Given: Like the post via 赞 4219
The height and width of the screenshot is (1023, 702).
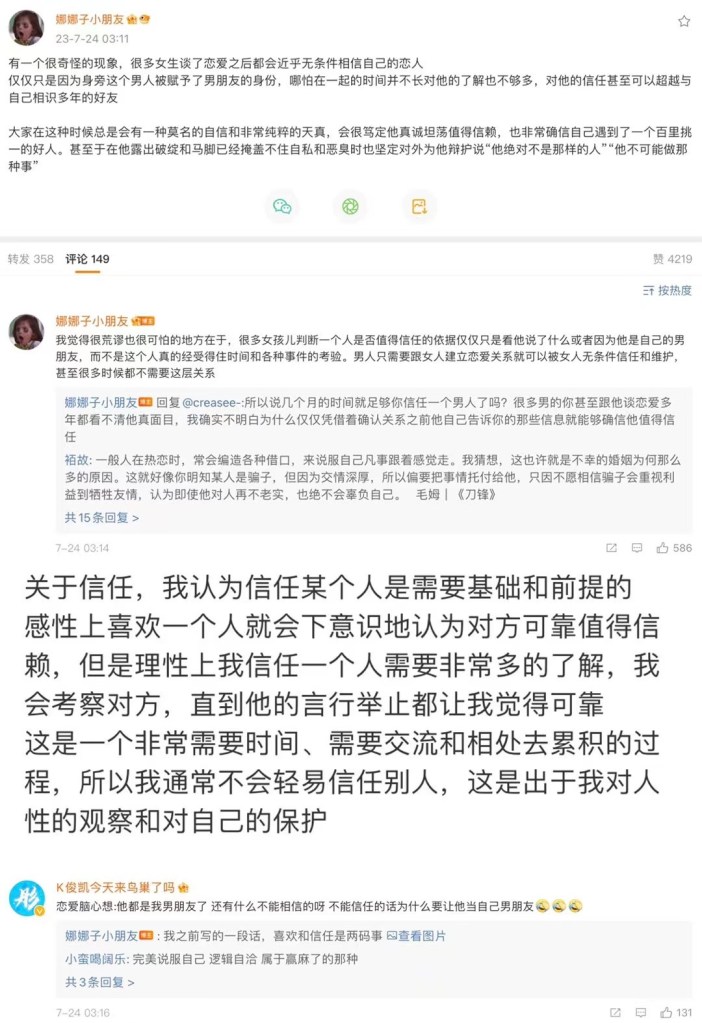Looking at the screenshot, I should point(671,259).
